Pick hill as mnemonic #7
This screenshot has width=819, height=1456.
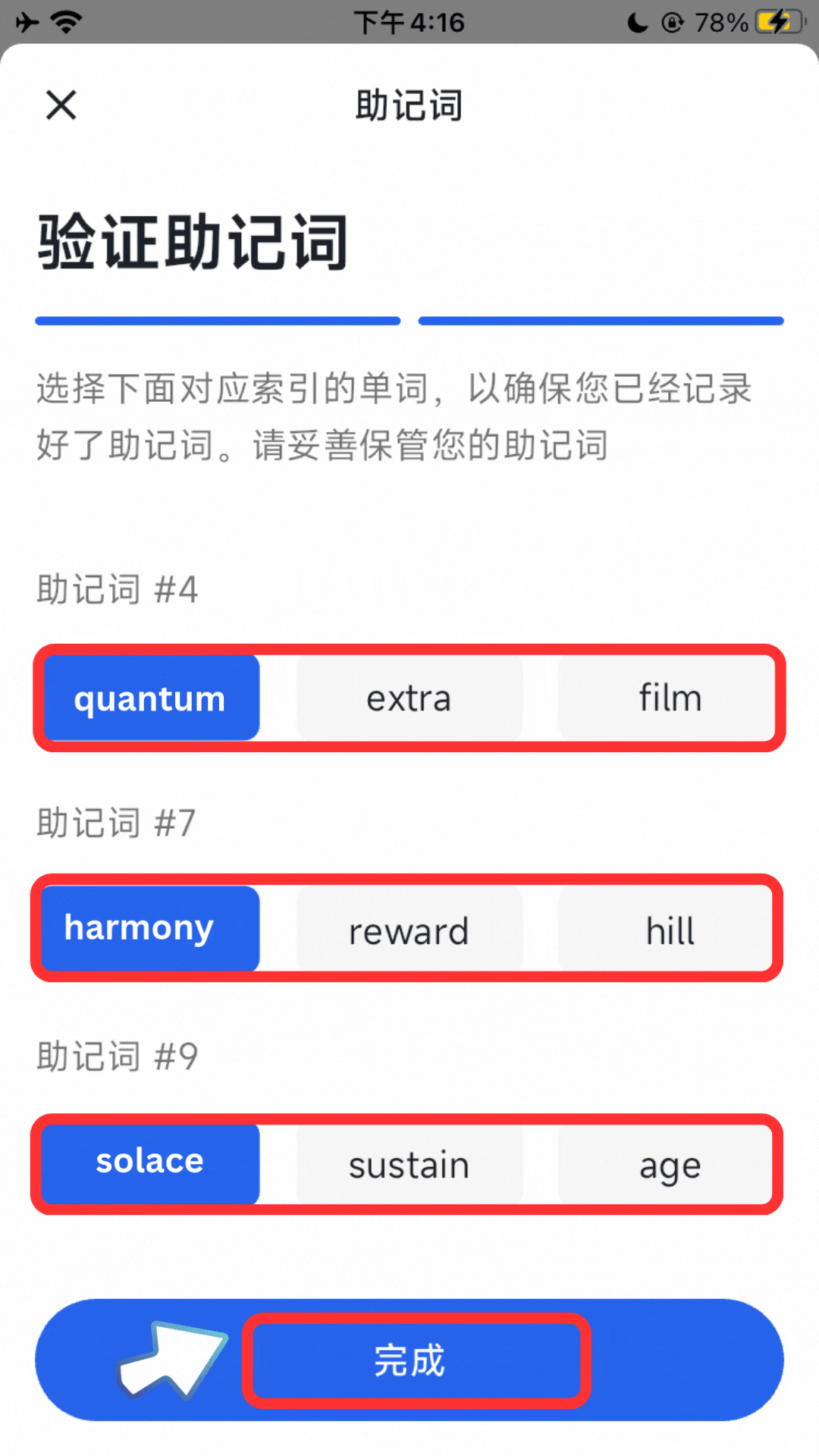click(x=669, y=930)
